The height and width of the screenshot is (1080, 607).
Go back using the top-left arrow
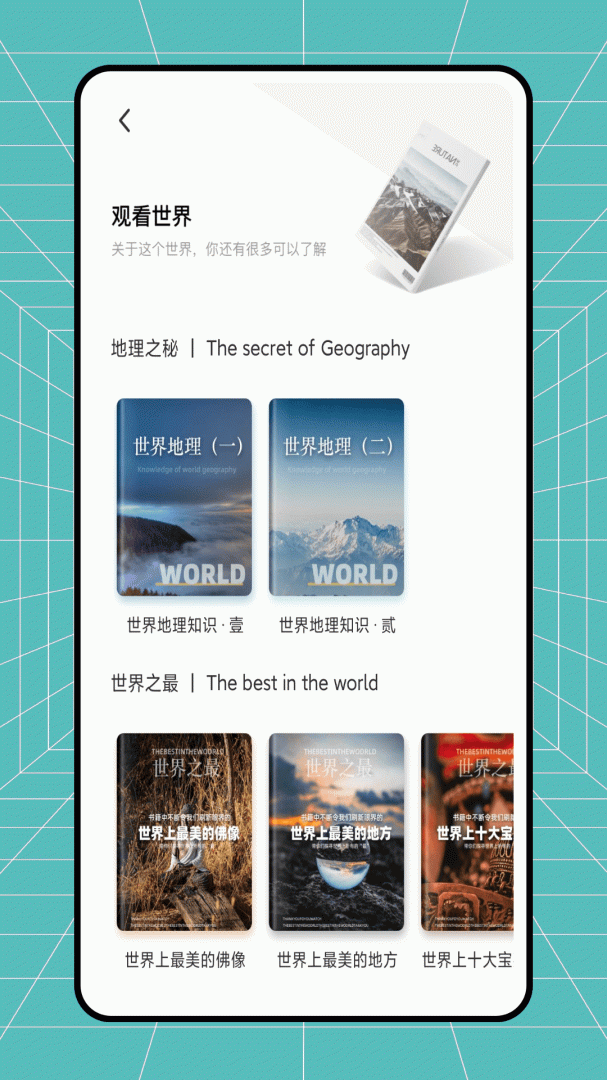(125, 121)
